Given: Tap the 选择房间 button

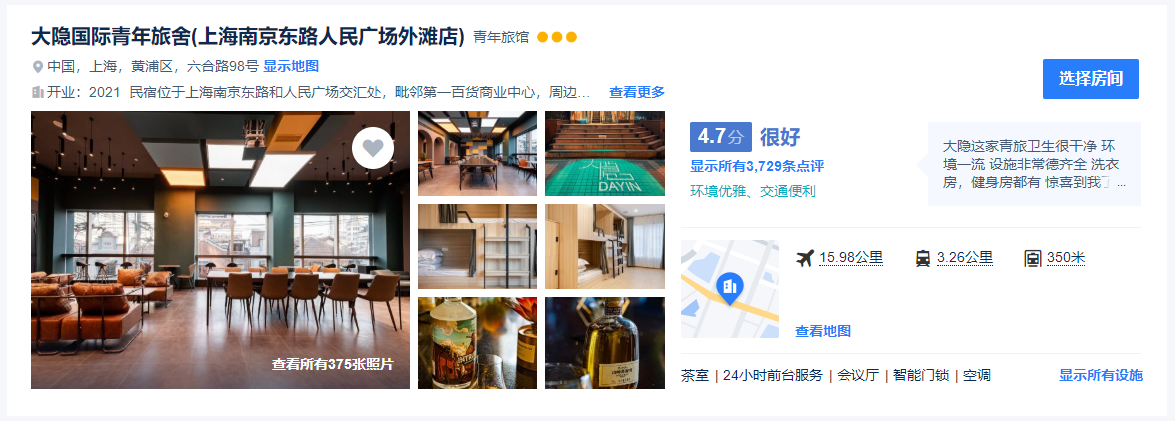Looking at the screenshot, I should pos(1090,79).
